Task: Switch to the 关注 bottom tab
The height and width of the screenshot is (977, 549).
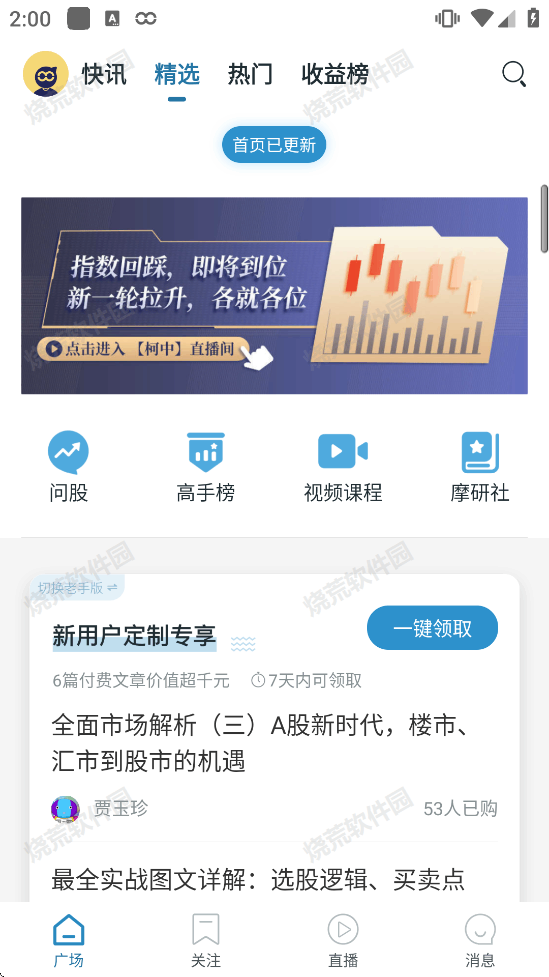Action: [x=206, y=940]
